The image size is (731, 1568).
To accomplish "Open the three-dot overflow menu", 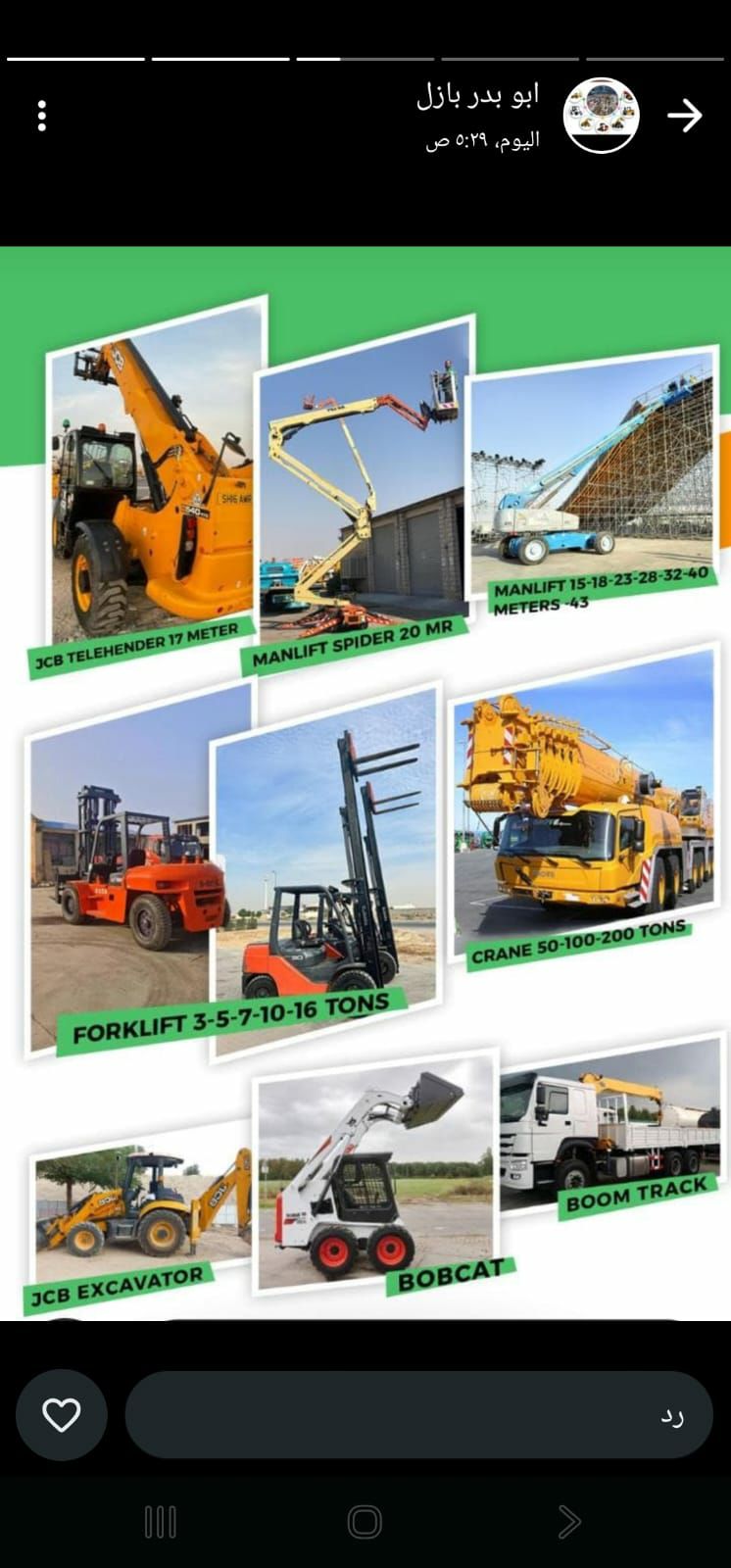I will click(41, 116).
